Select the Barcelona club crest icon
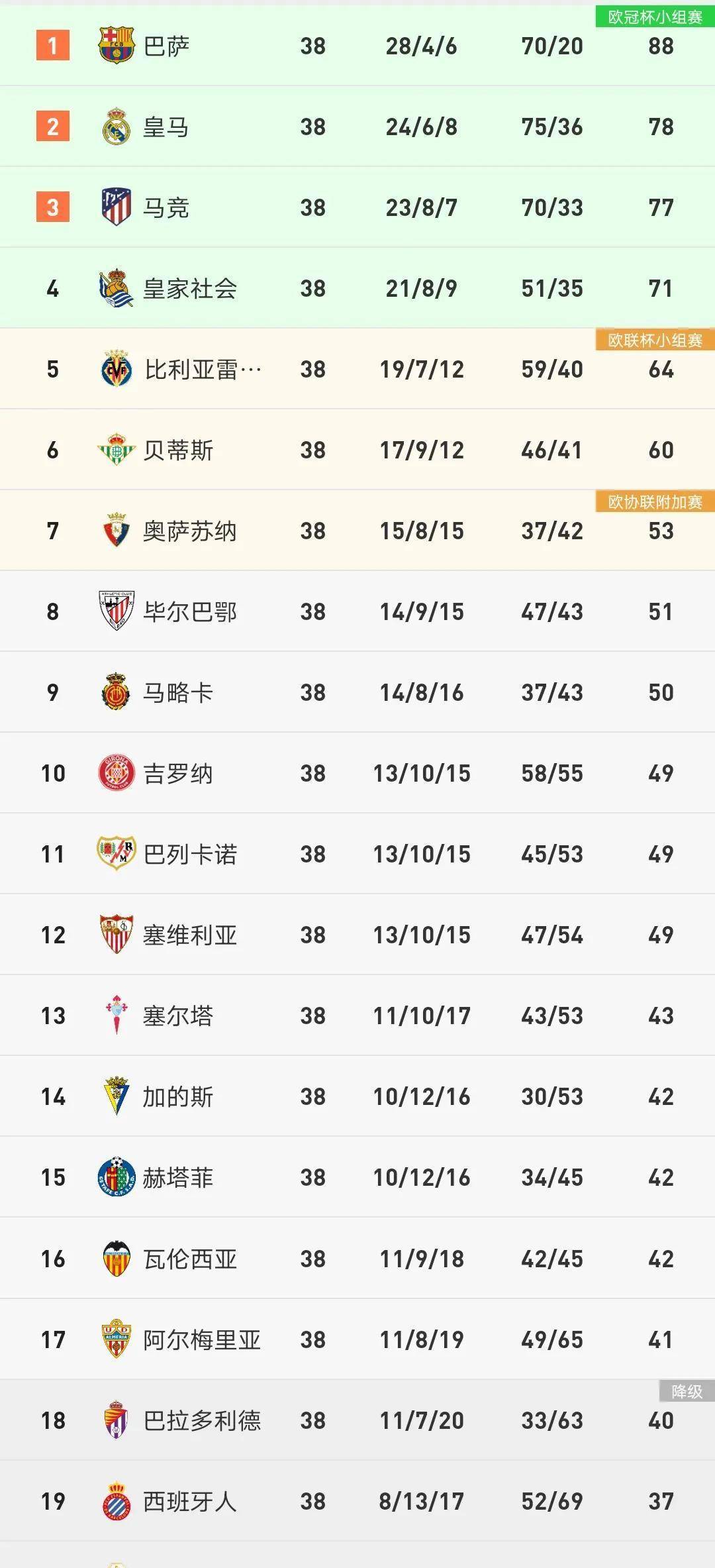This screenshot has height=1568, width=715. click(117, 46)
